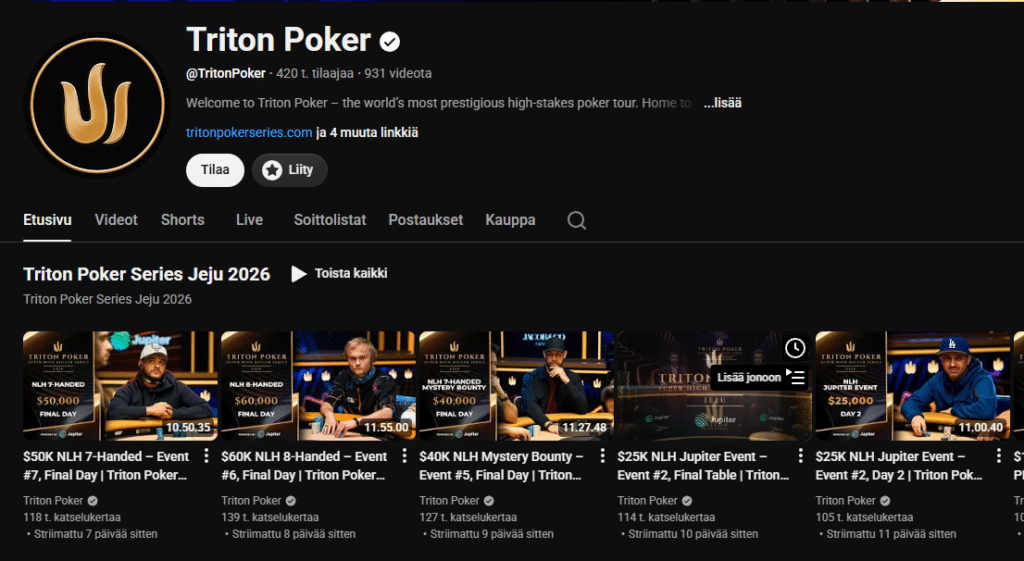Open the Triton Poker Series Jeju 2026 playlist
Viewport: 1024px width, 561px height.
(x=146, y=274)
